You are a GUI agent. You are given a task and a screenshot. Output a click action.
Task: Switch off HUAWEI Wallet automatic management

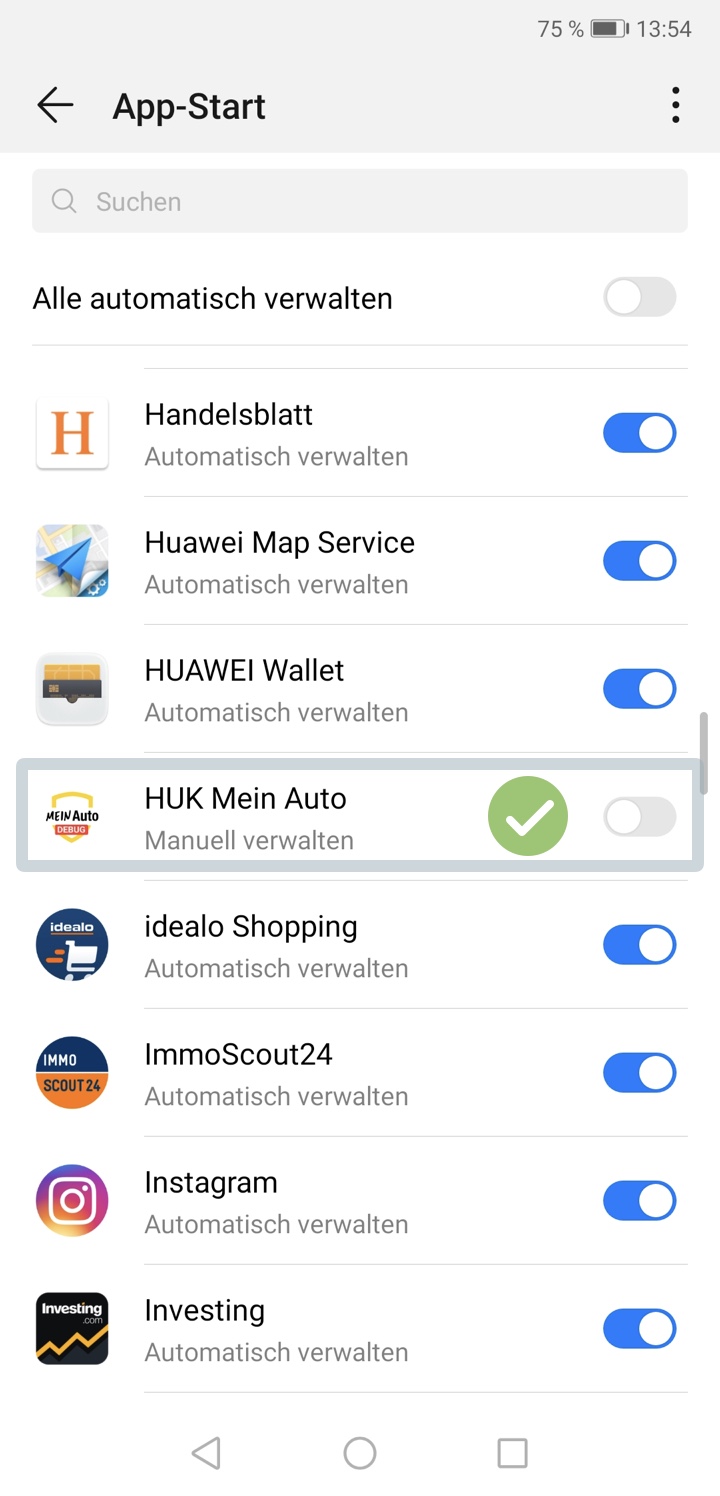pyautogui.click(x=639, y=690)
